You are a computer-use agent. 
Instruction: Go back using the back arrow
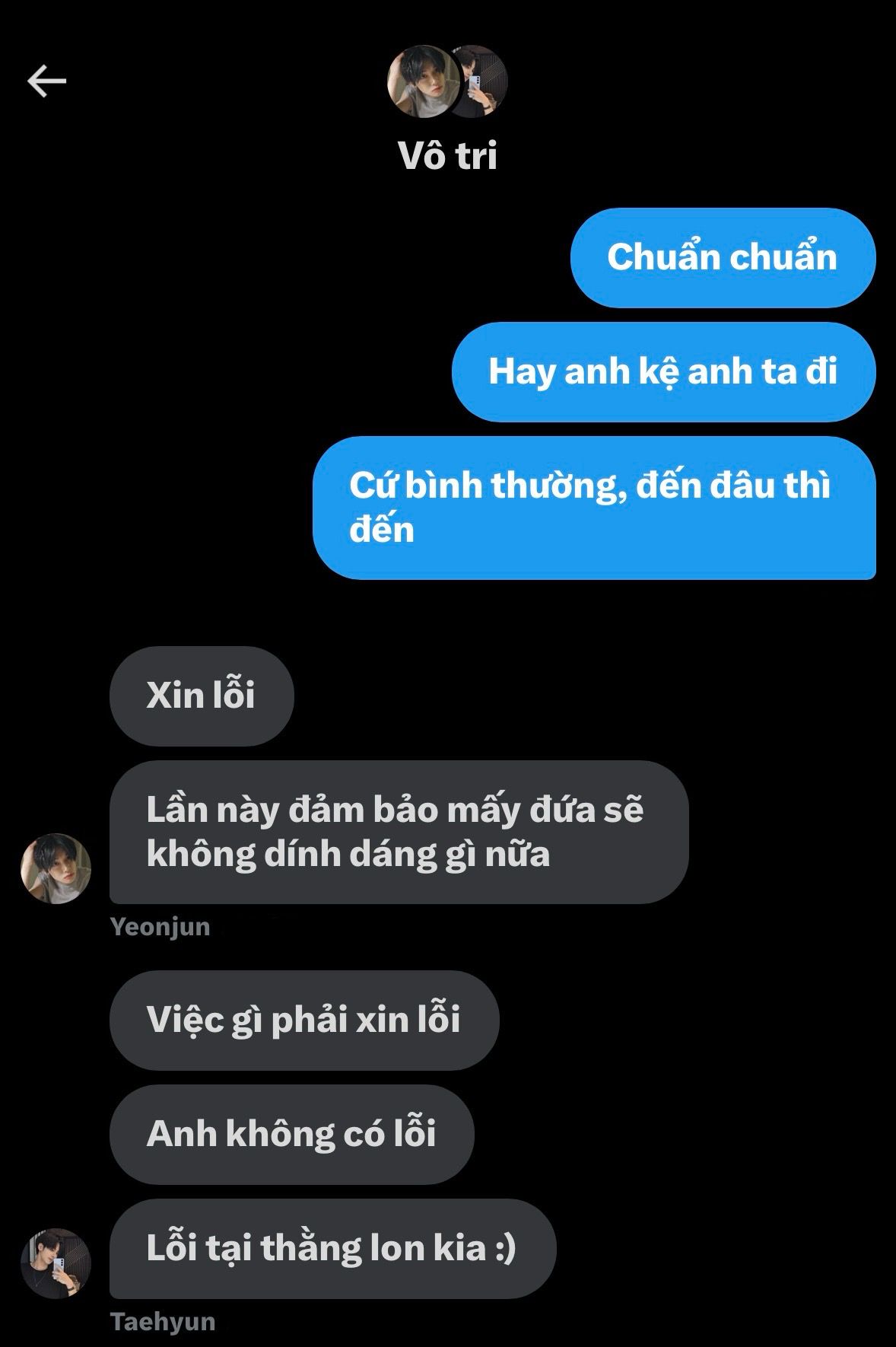click(x=47, y=81)
